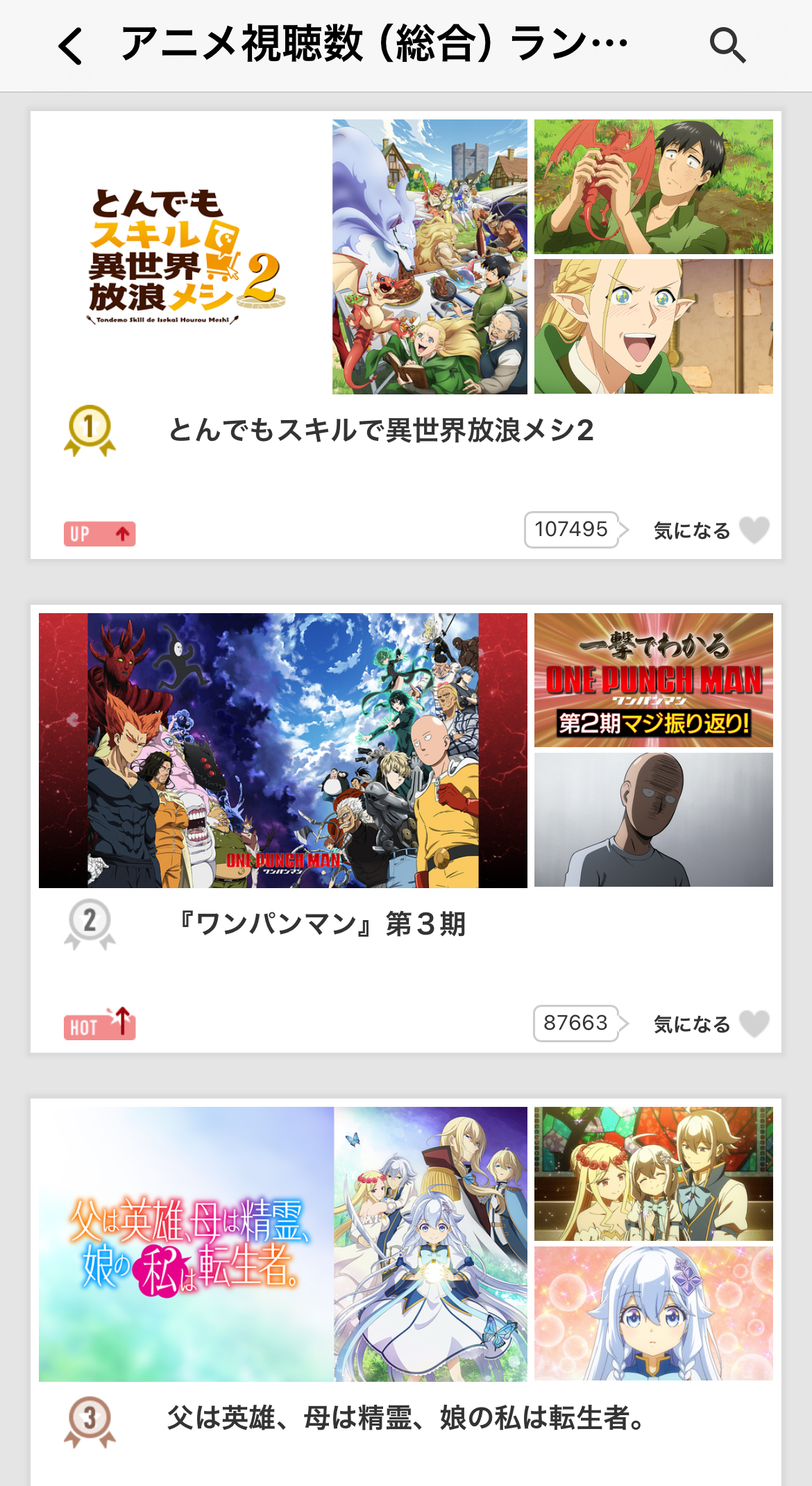The height and width of the screenshot is (1486, 812).
Task: Open search from the magnifier icon
Action: tap(727, 46)
